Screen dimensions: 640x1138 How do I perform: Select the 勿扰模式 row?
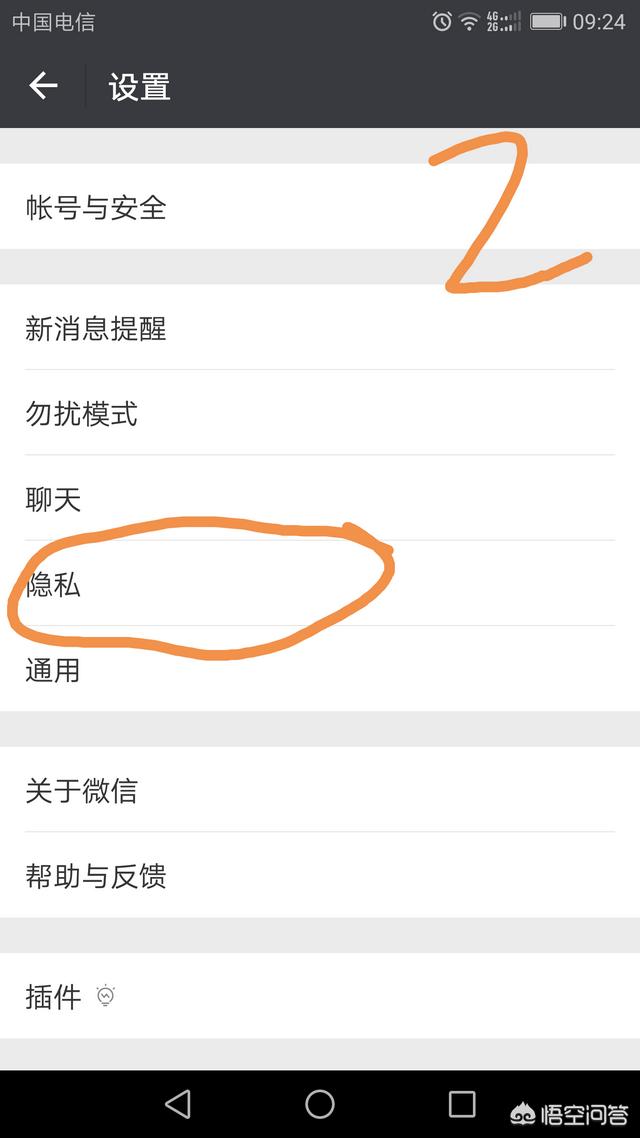82,413
